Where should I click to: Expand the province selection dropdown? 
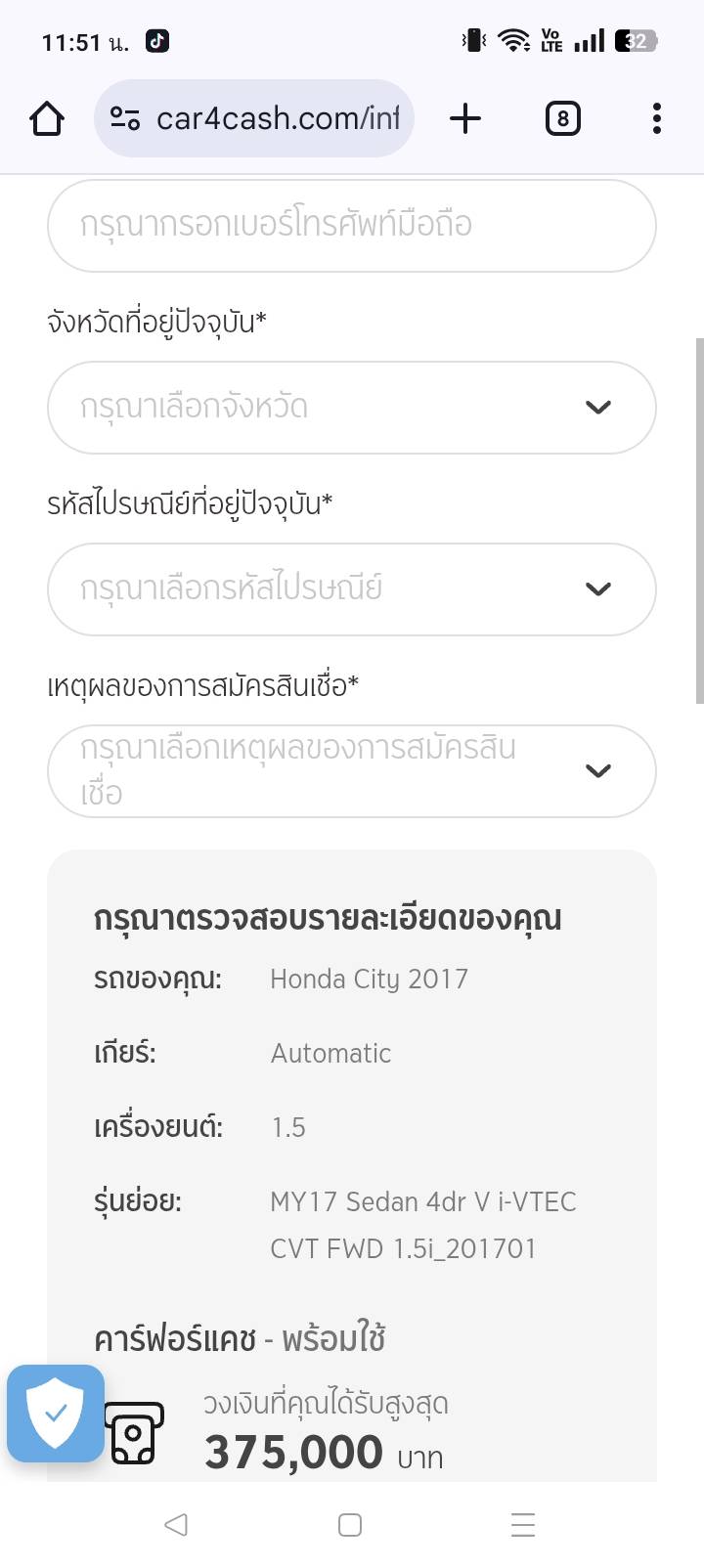[x=351, y=408]
